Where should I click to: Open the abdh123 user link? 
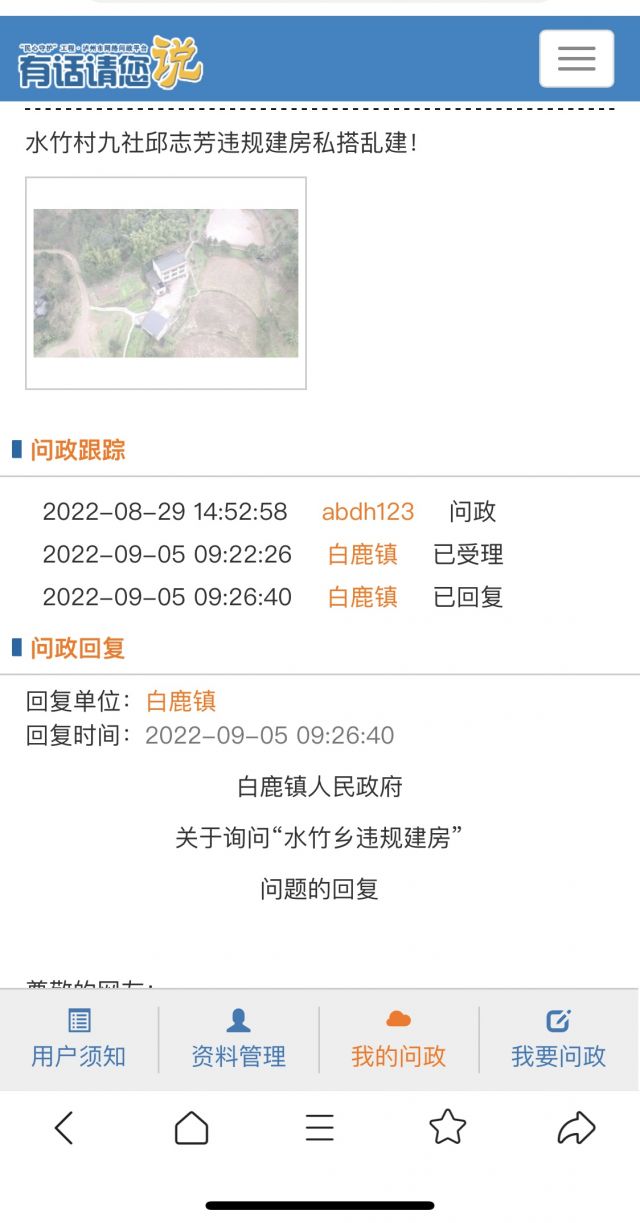point(368,512)
